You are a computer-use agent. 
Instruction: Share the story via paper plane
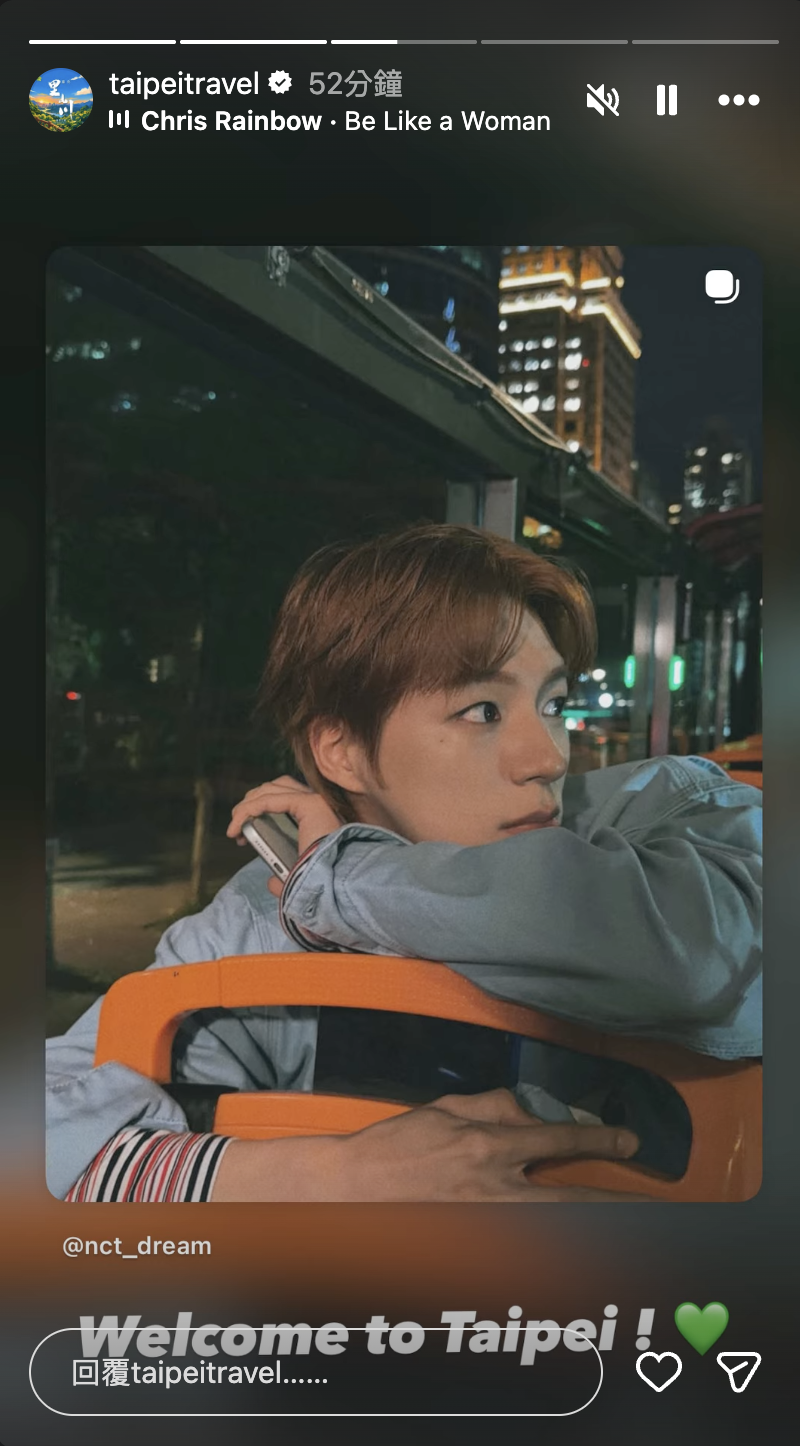coord(739,1372)
